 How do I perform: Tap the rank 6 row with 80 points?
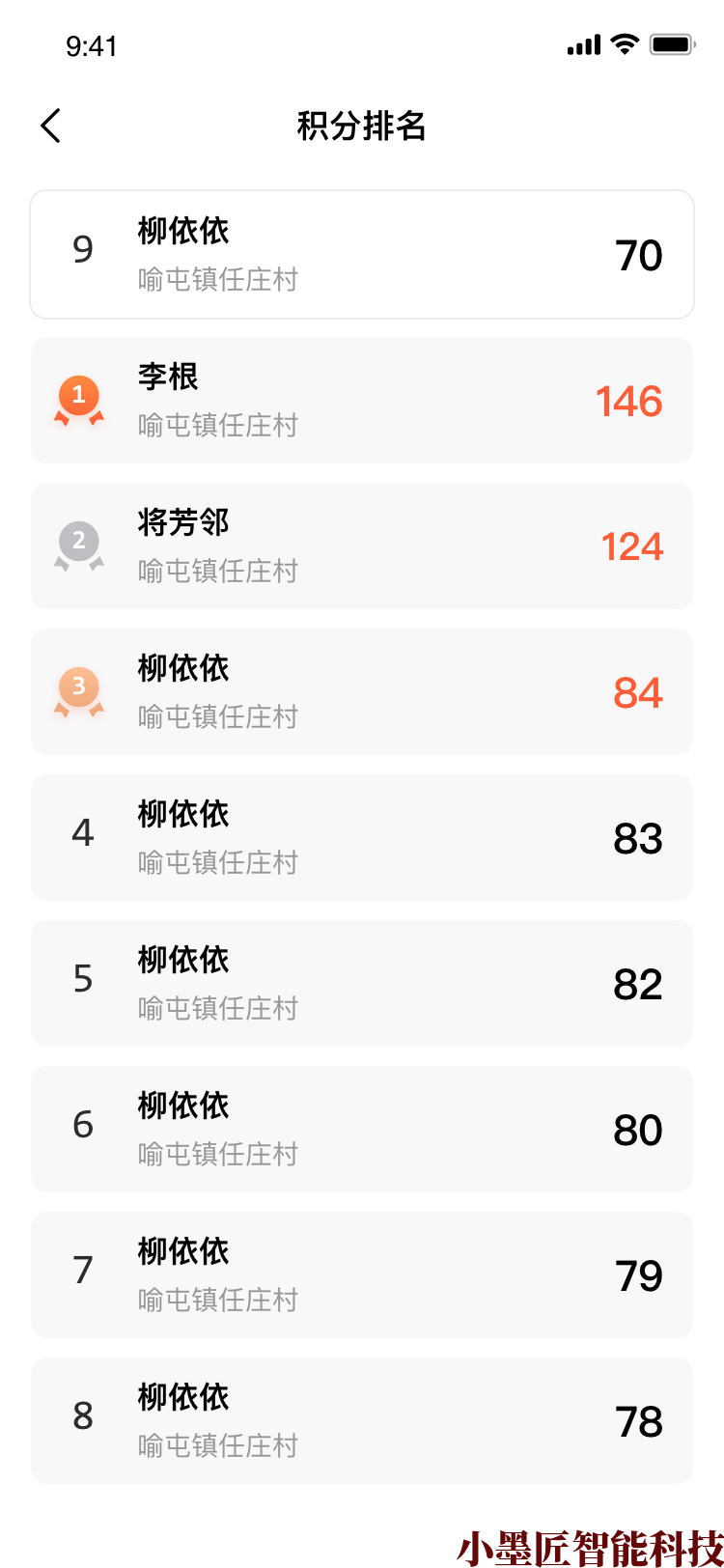click(362, 1130)
